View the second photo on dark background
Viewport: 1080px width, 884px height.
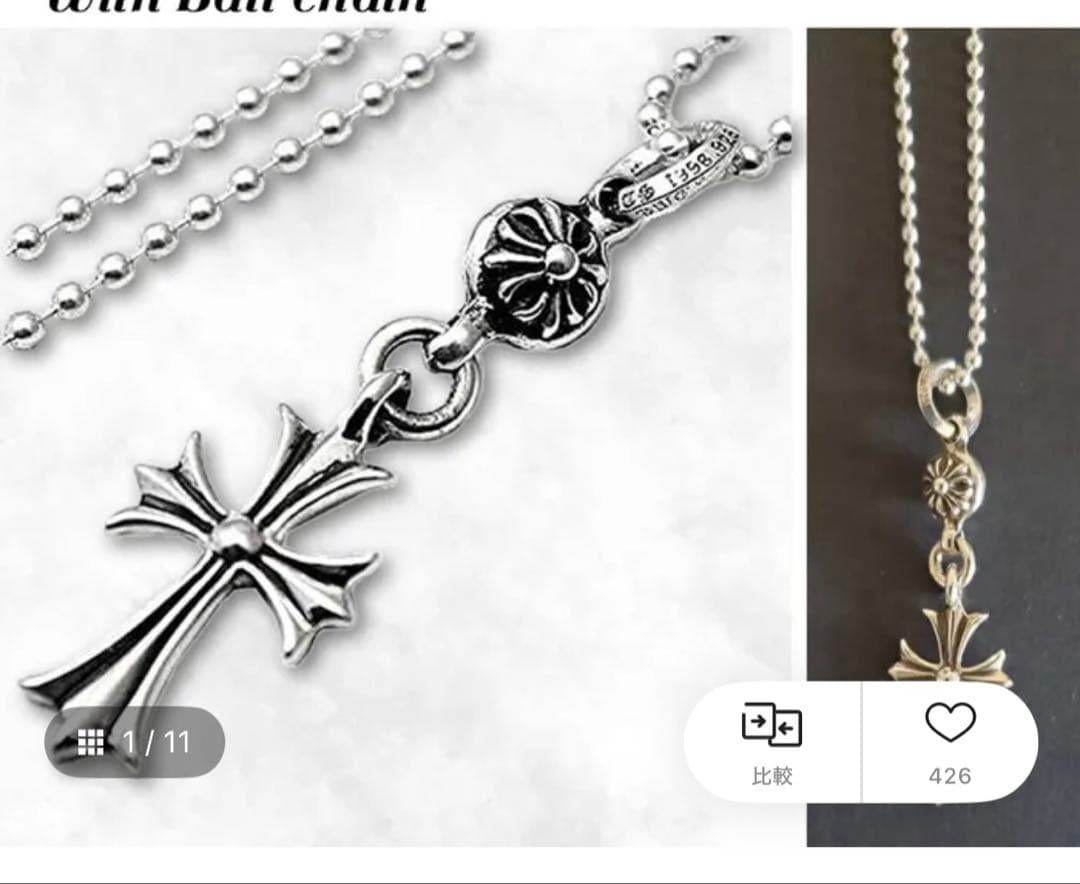(x=943, y=350)
